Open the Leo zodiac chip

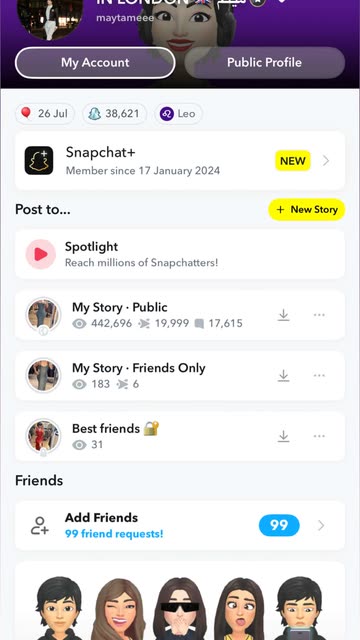click(178, 113)
